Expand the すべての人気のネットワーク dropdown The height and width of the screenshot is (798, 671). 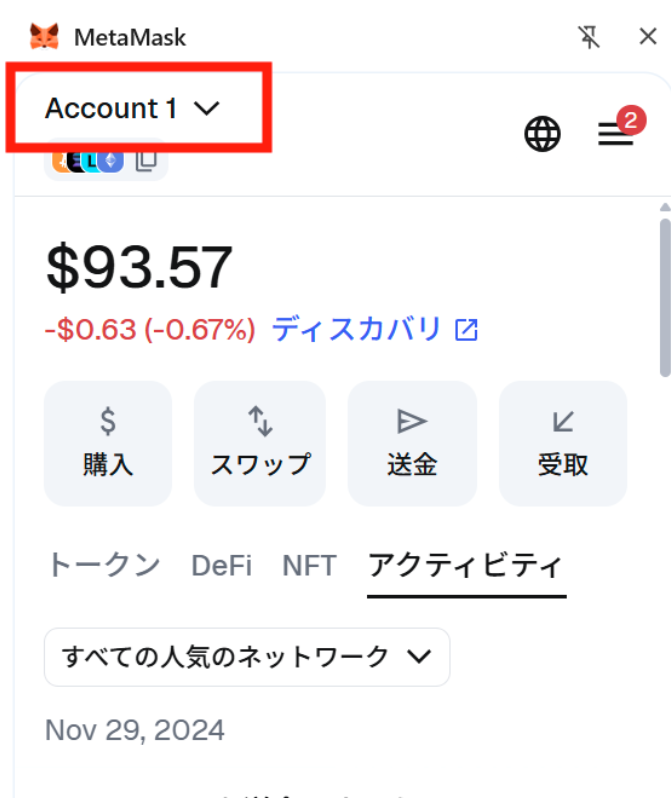point(246,657)
